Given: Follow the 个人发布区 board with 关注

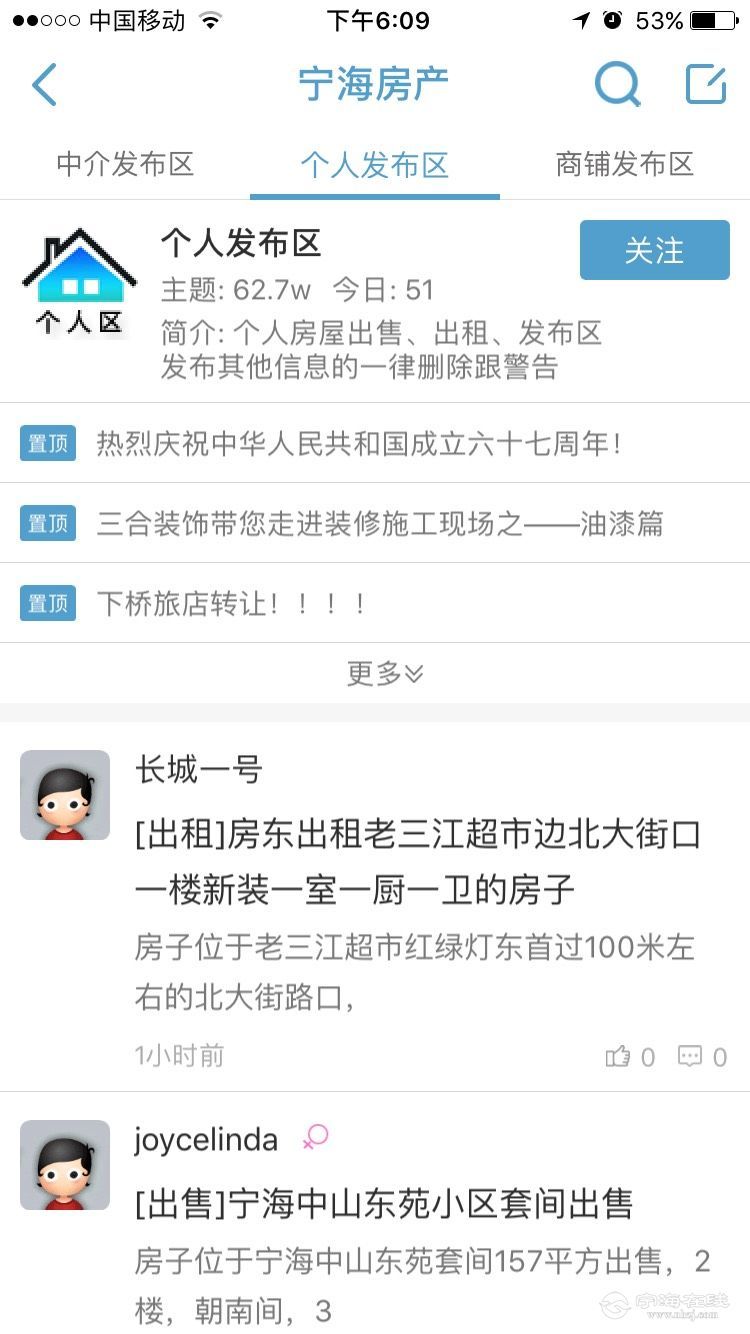Looking at the screenshot, I should pos(655,250).
